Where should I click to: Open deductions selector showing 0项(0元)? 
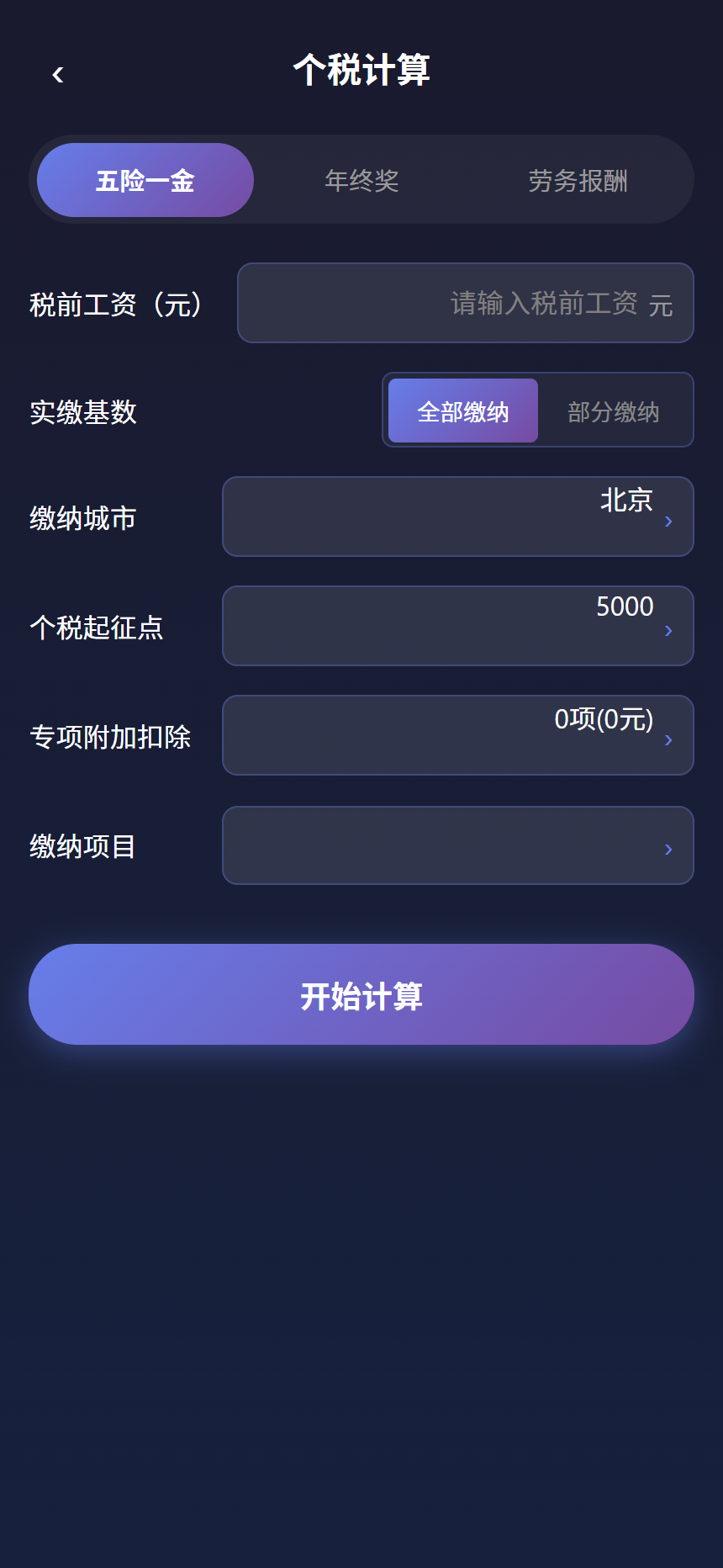[457, 735]
